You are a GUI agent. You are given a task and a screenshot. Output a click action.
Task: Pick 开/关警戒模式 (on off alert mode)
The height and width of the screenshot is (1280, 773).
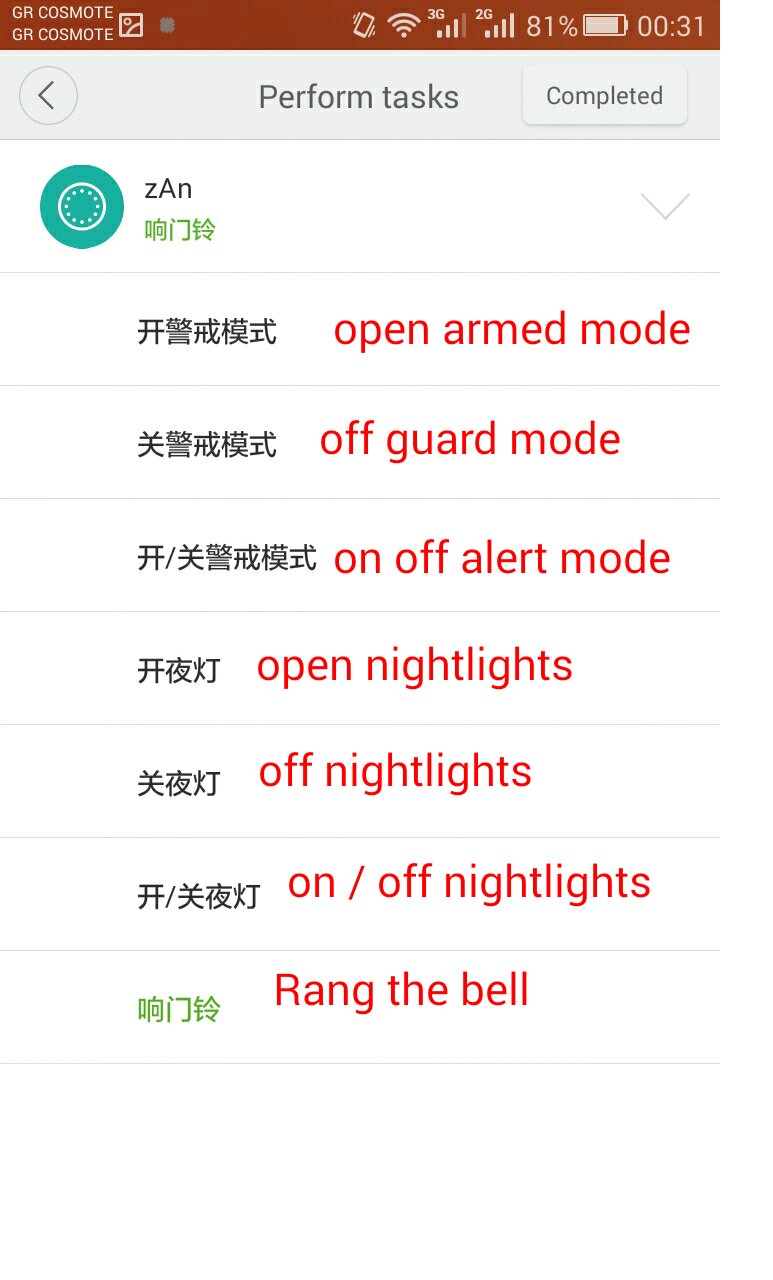tap(227, 558)
